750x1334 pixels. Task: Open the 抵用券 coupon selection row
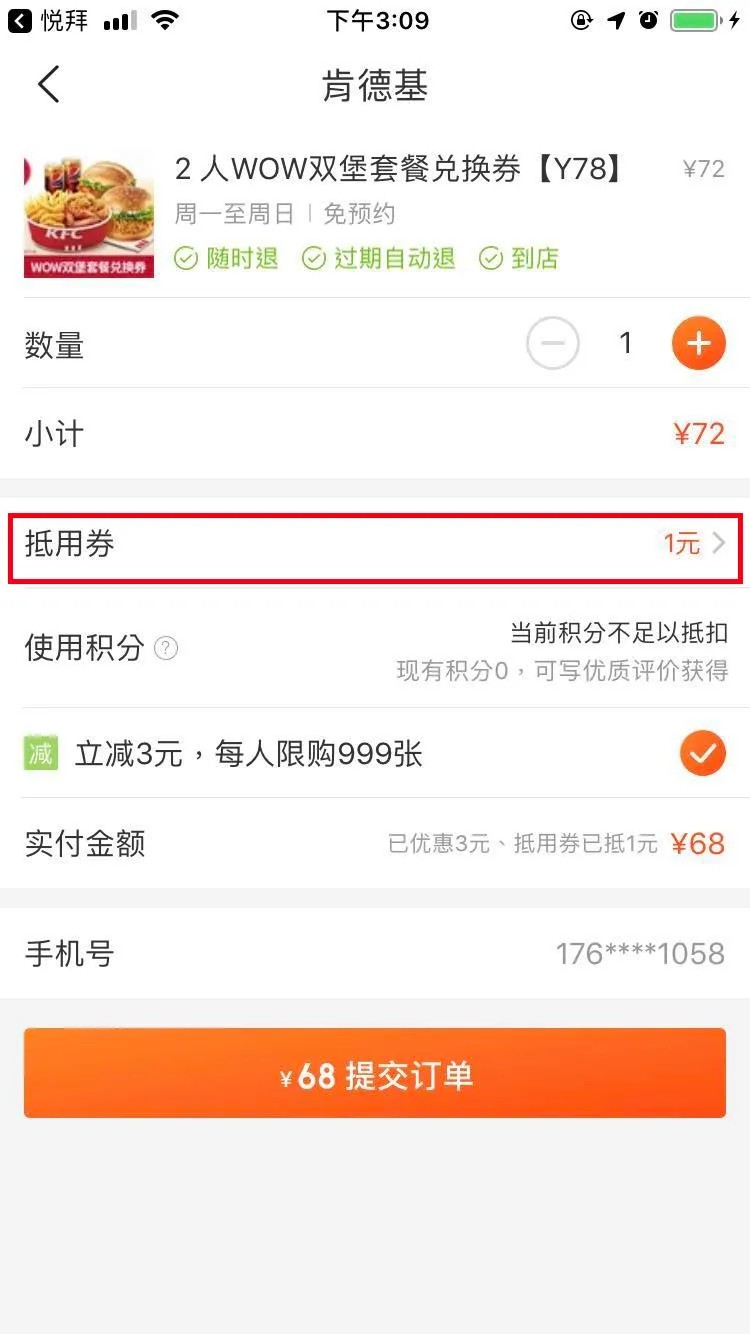[375, 545]
